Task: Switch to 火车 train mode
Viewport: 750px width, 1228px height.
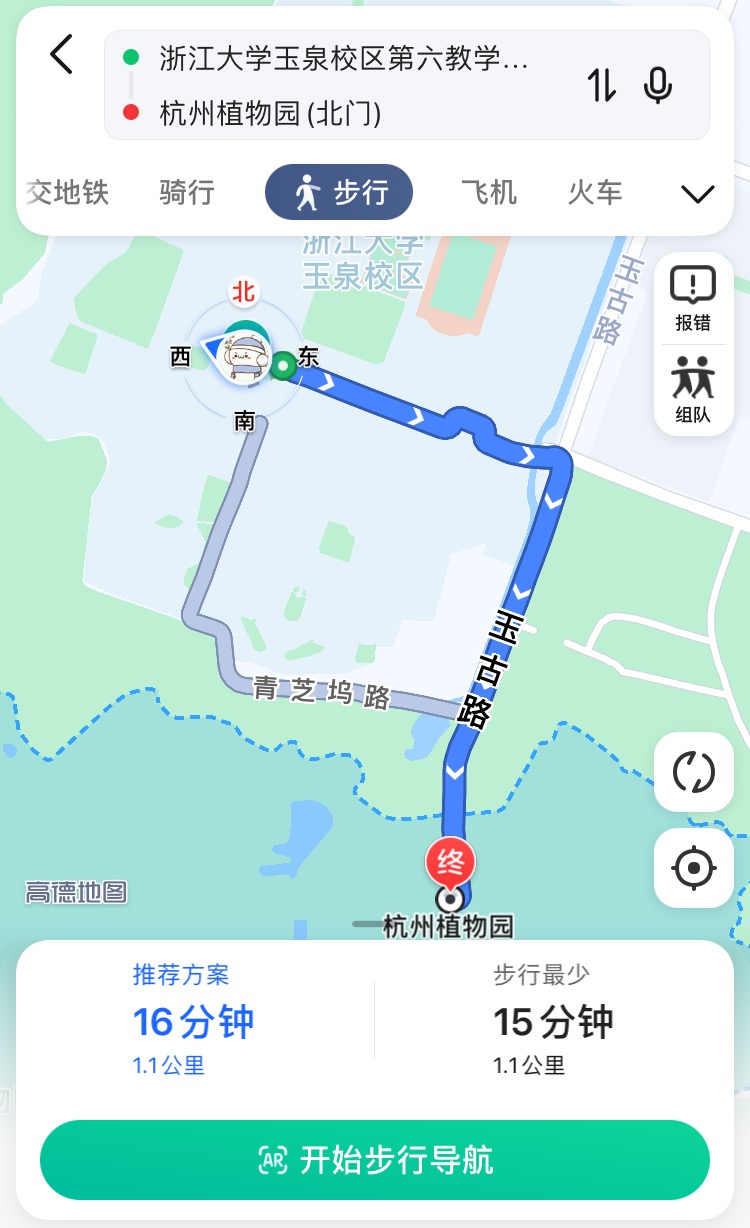Action: click(x=595, y=191)
